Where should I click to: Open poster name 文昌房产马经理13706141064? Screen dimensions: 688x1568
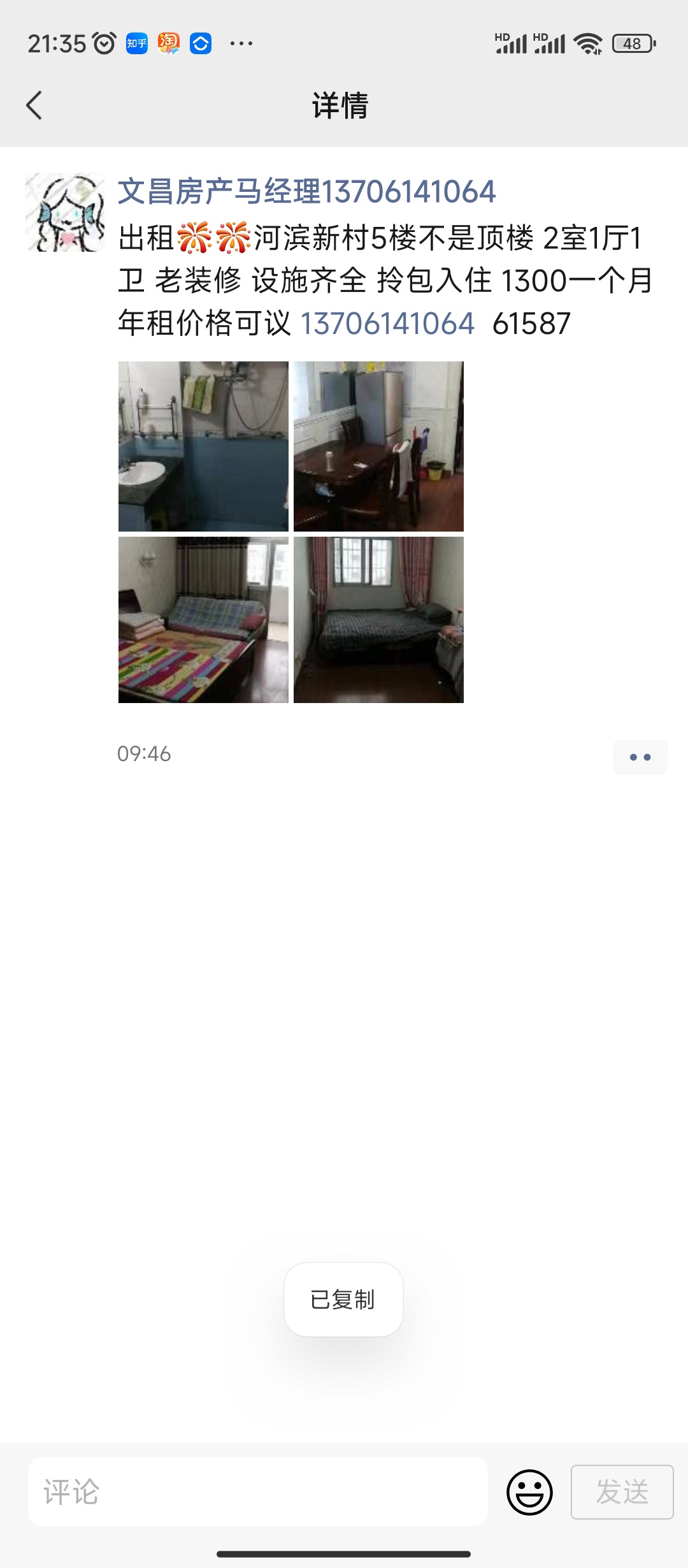[x=306, y=192]
